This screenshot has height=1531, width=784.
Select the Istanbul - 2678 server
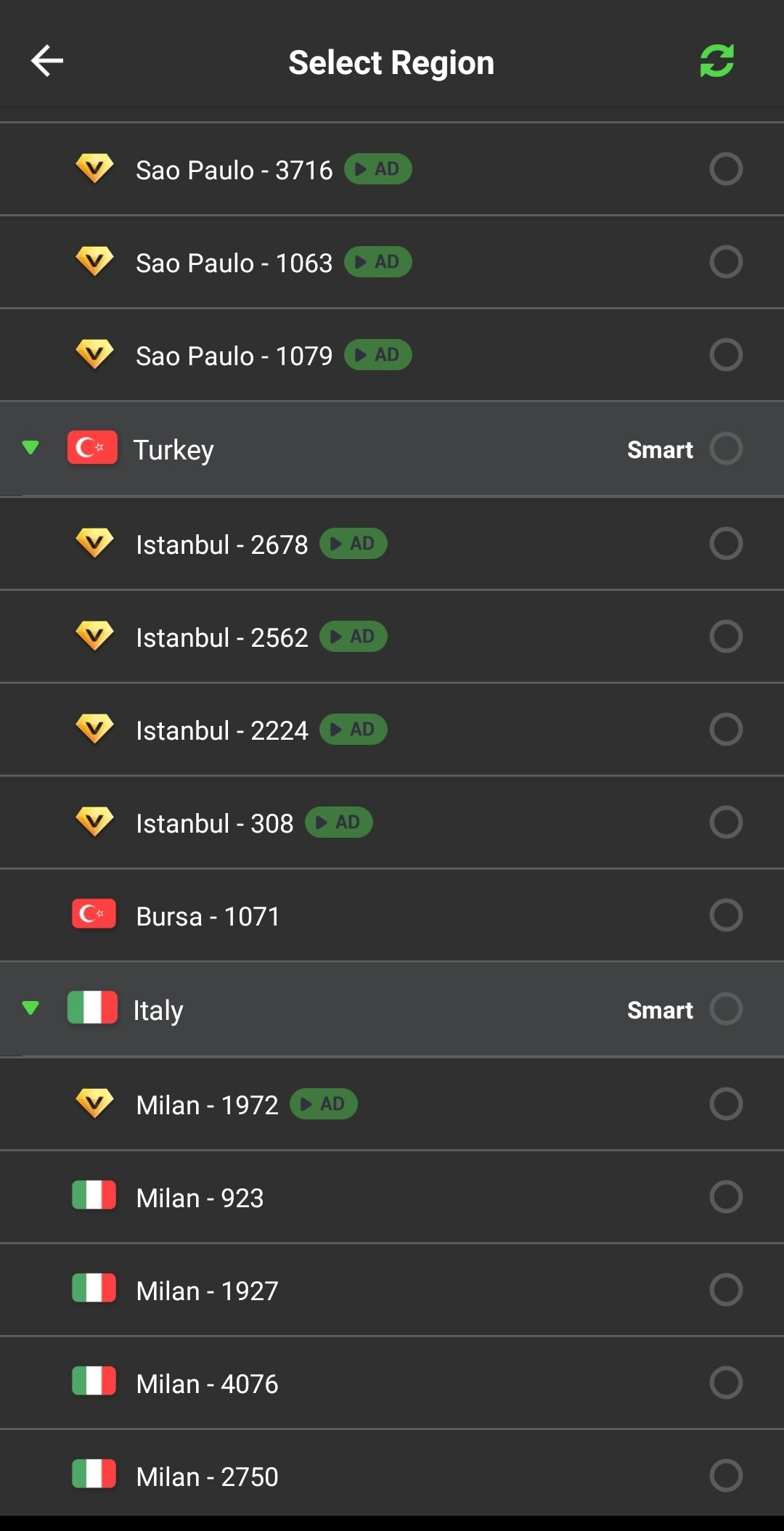tap(392, 544)
